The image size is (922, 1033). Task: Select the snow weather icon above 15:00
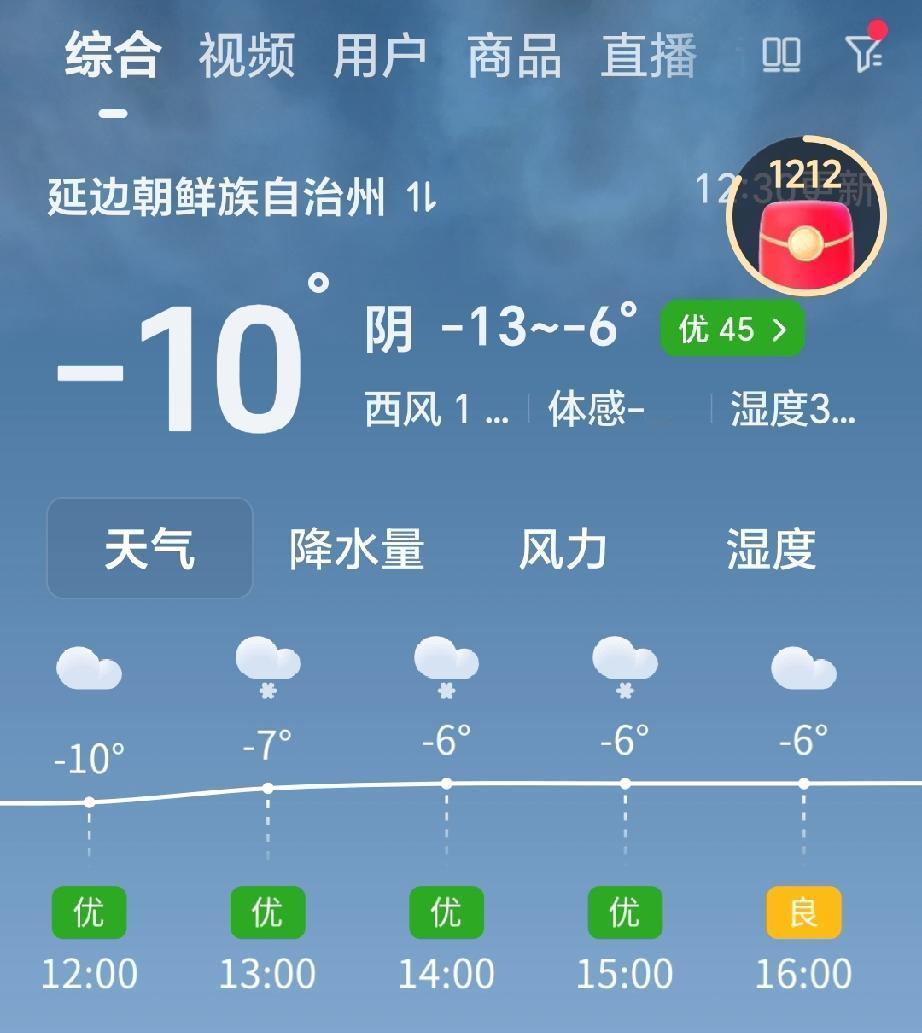tap(624, 663)
